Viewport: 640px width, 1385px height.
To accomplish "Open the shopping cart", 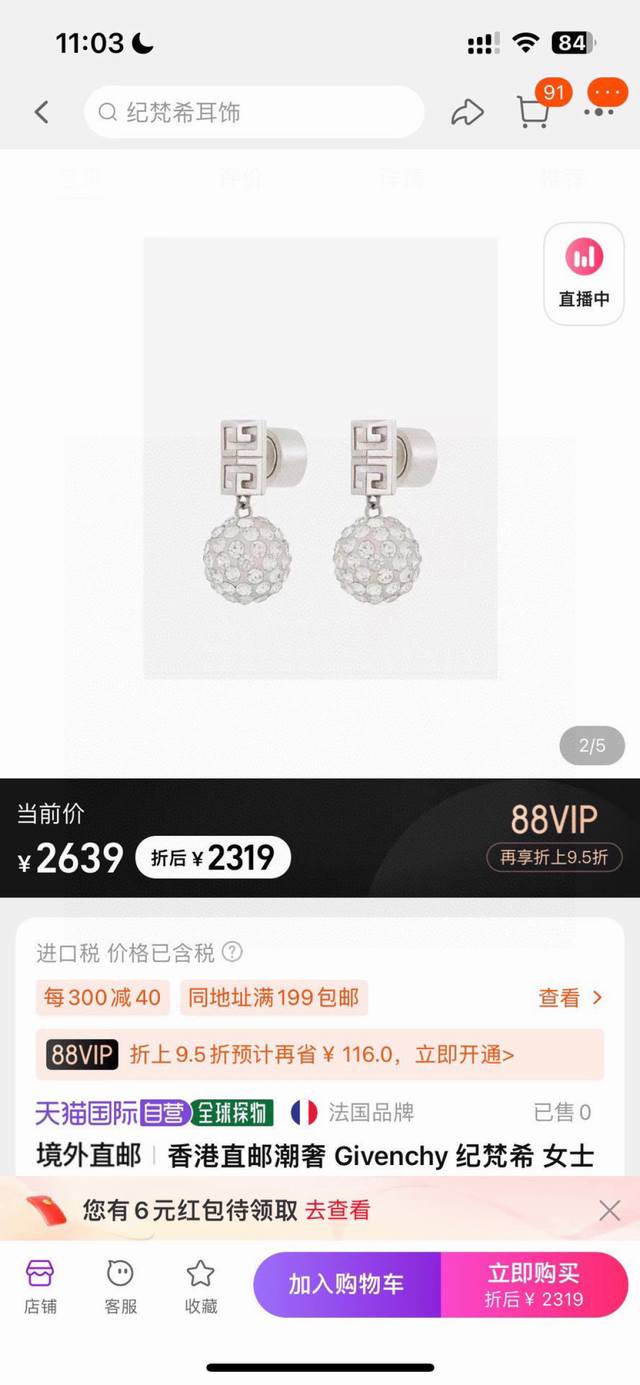I will (x=534, y=112).
